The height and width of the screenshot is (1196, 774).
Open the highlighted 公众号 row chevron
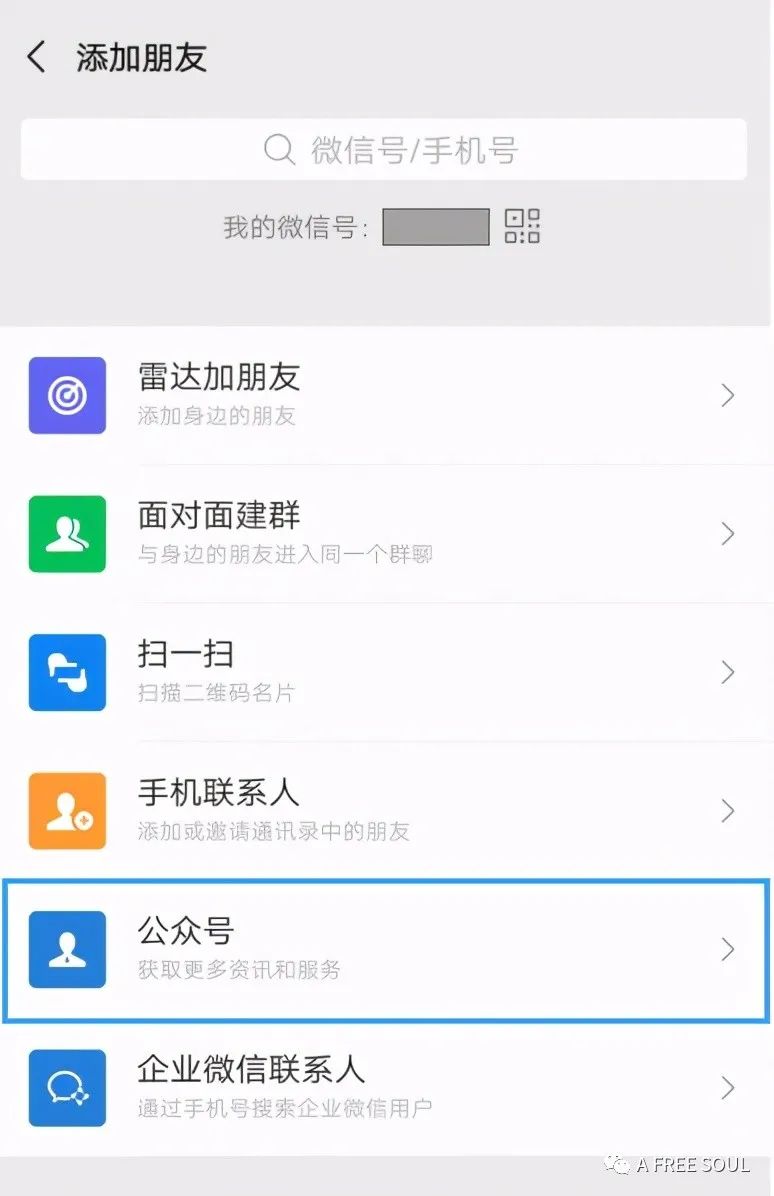click(x=727, y=950)
